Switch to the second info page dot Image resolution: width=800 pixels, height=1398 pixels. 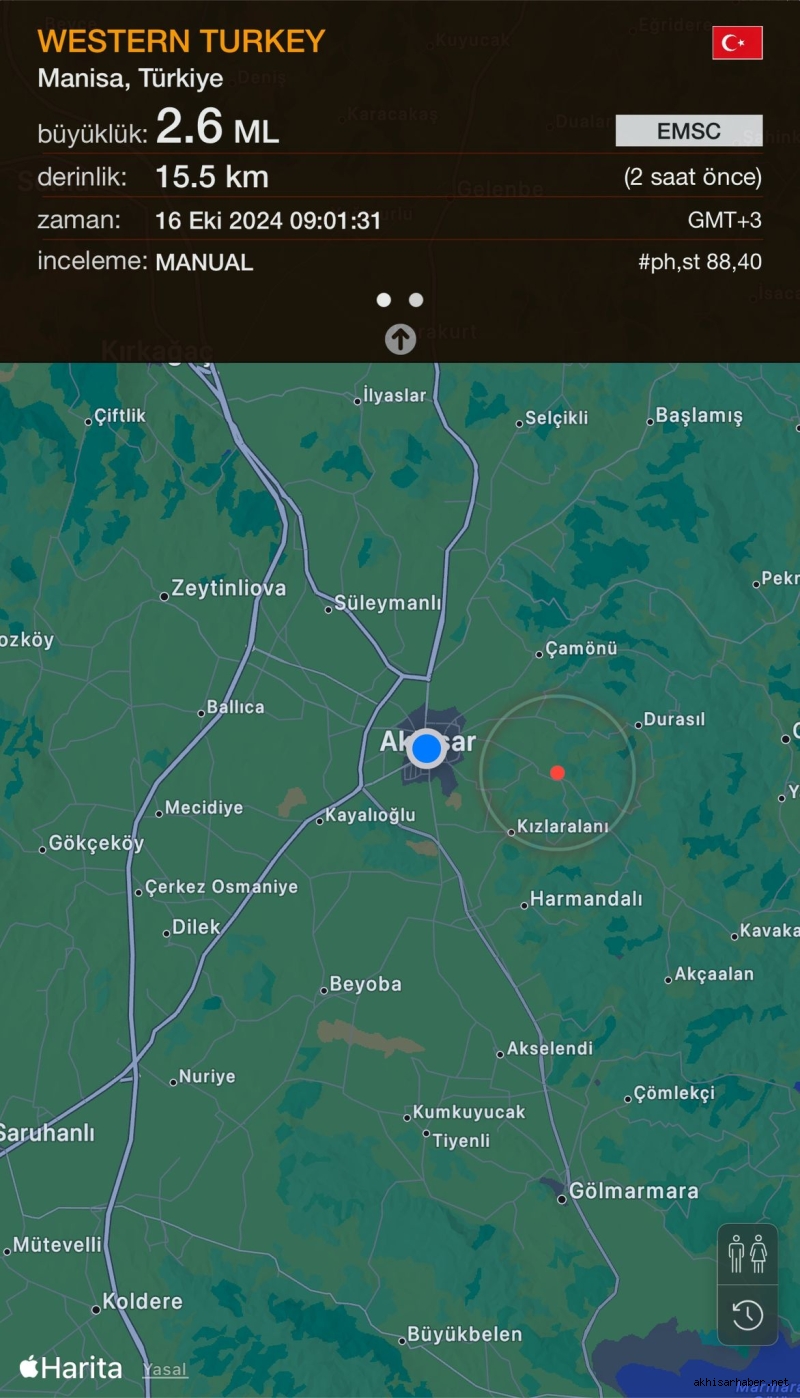(416, 300)
